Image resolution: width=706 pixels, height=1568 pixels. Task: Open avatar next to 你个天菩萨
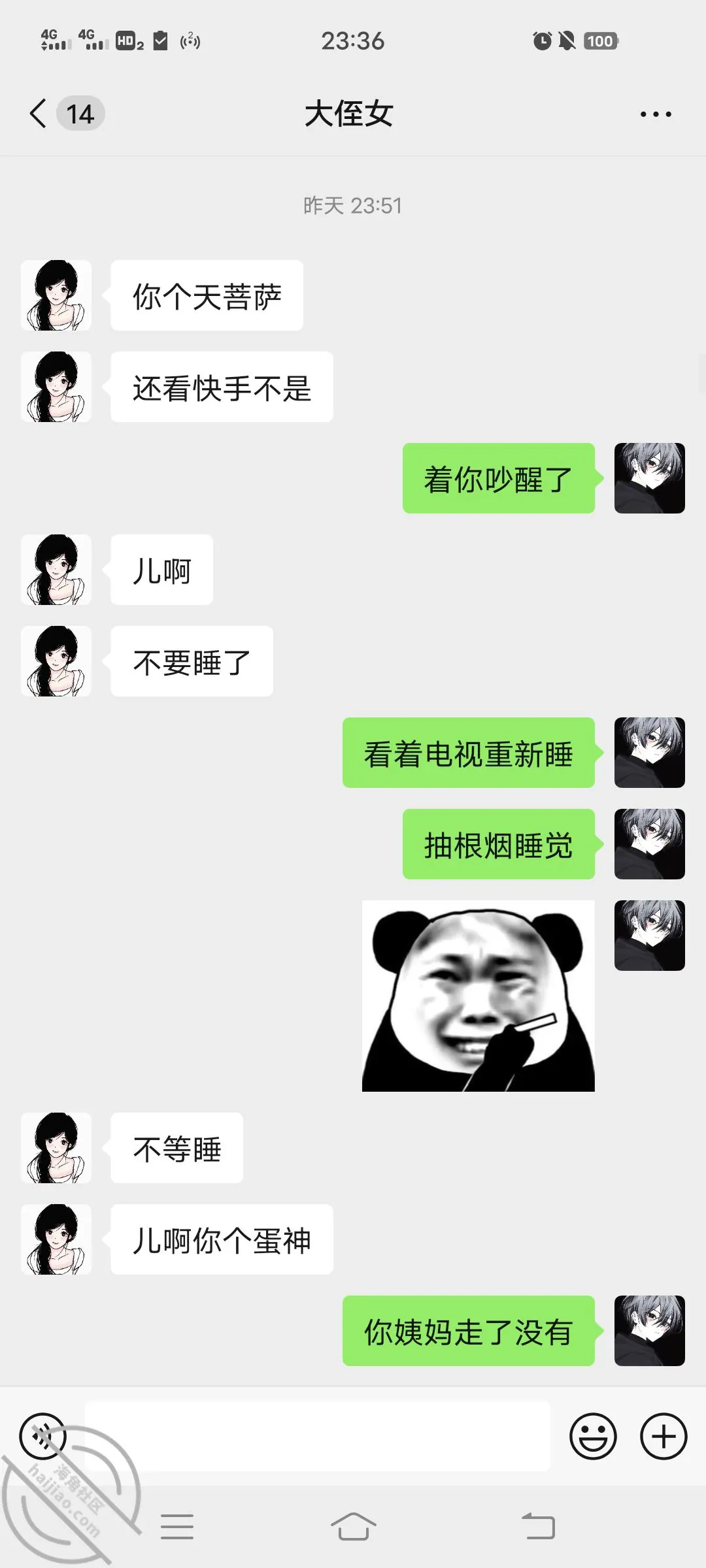tap(56, 295)
